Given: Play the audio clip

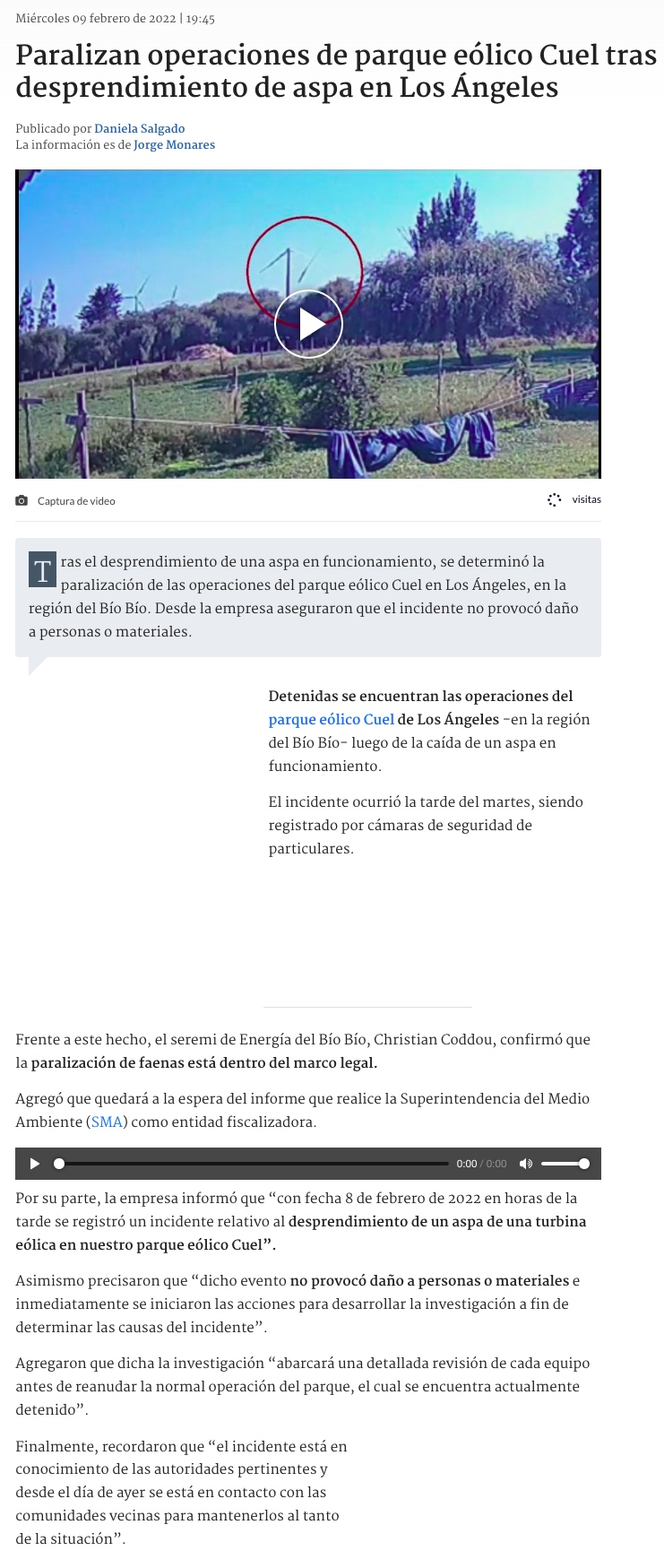Looking at the screenshot, I should 35,1164.
